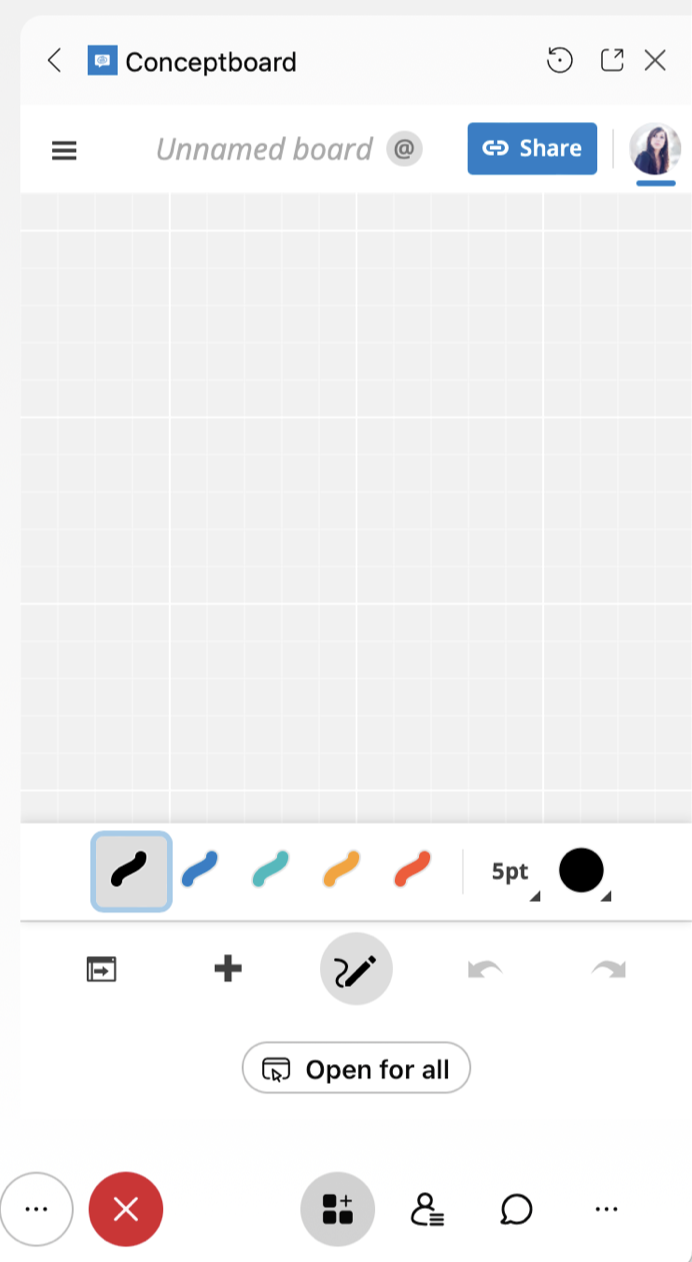Open Conceptboard in external window
This screenshot has width=692, height=1262.
tap(611, 61)
